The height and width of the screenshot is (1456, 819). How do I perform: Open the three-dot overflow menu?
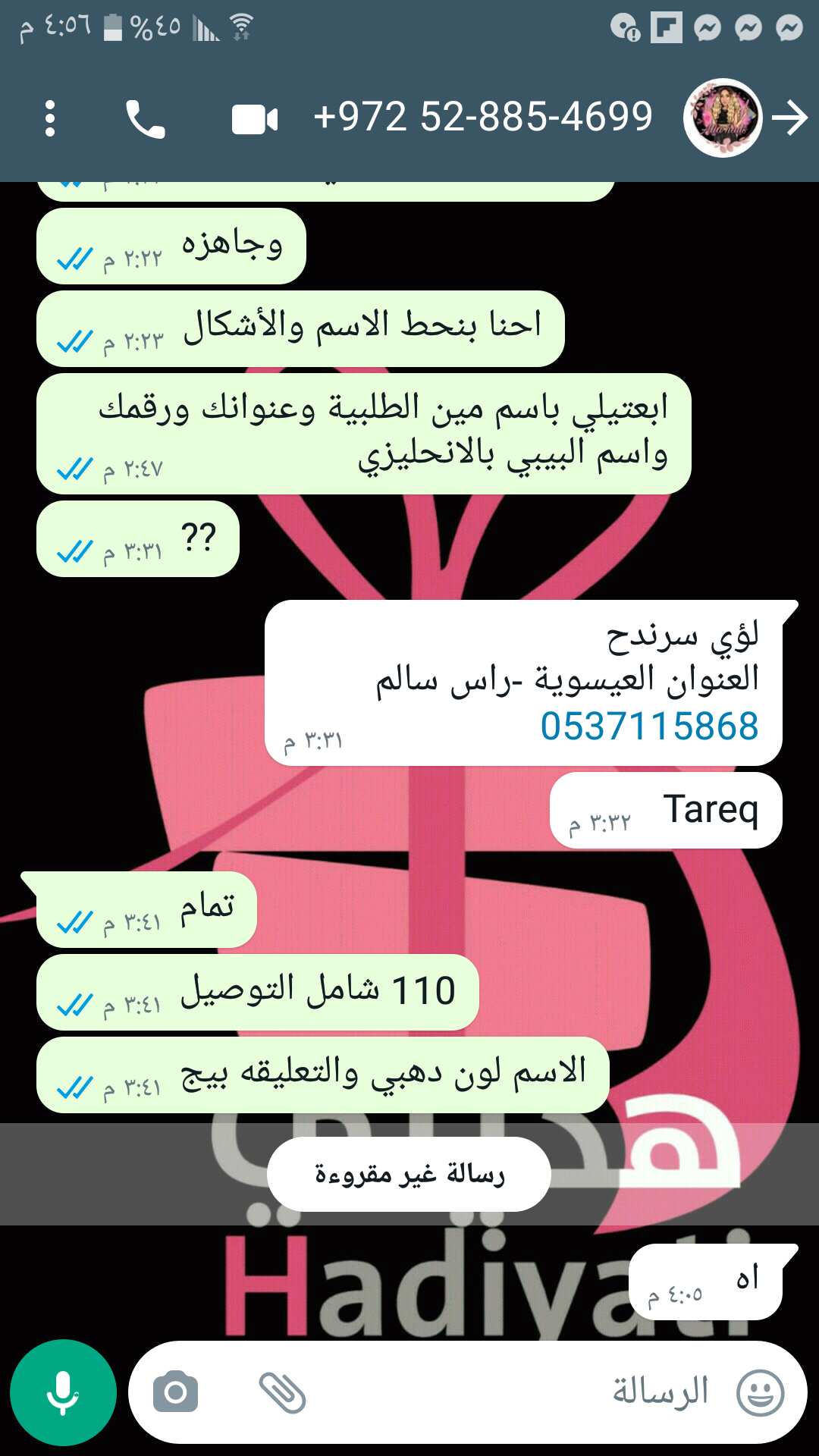(50, 119)
